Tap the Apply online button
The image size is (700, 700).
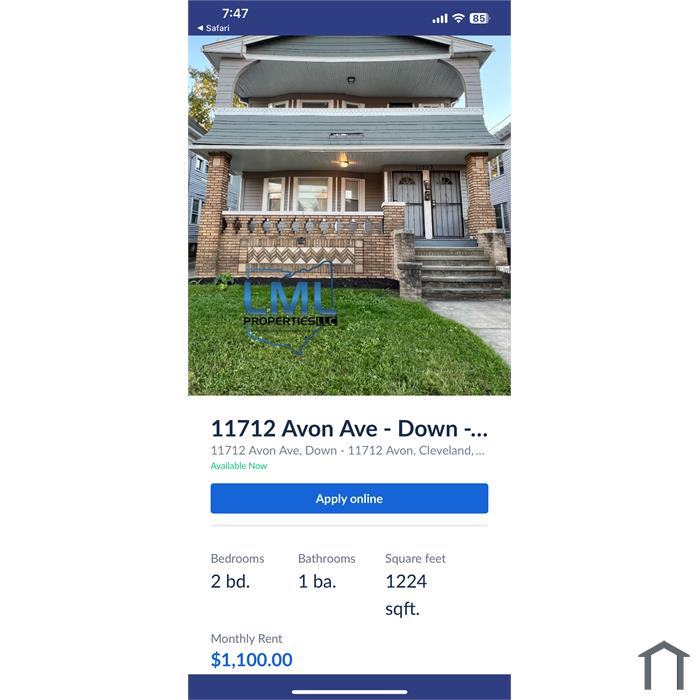pyautogui.click(x=349, y=498)
